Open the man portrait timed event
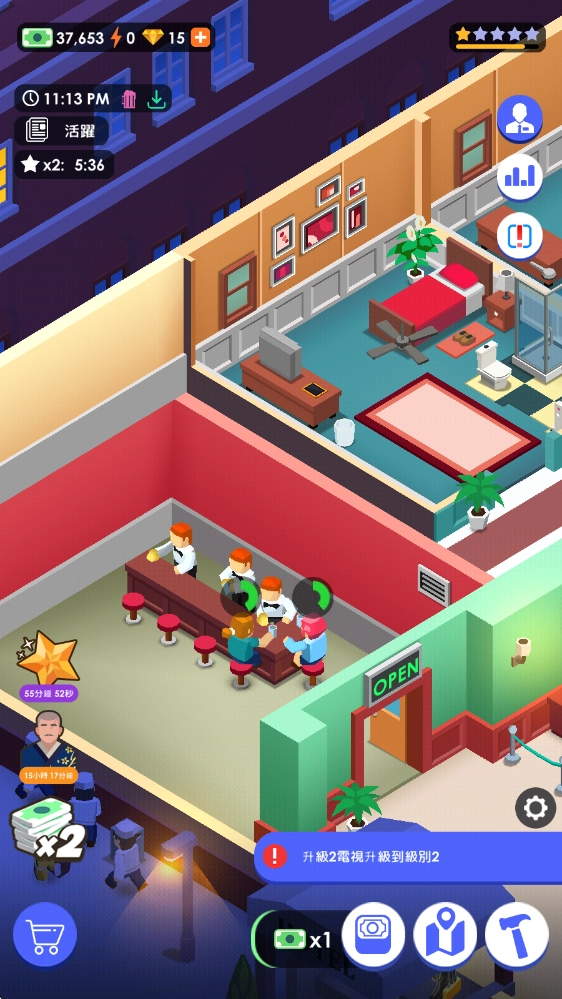 tap(48, 747)
